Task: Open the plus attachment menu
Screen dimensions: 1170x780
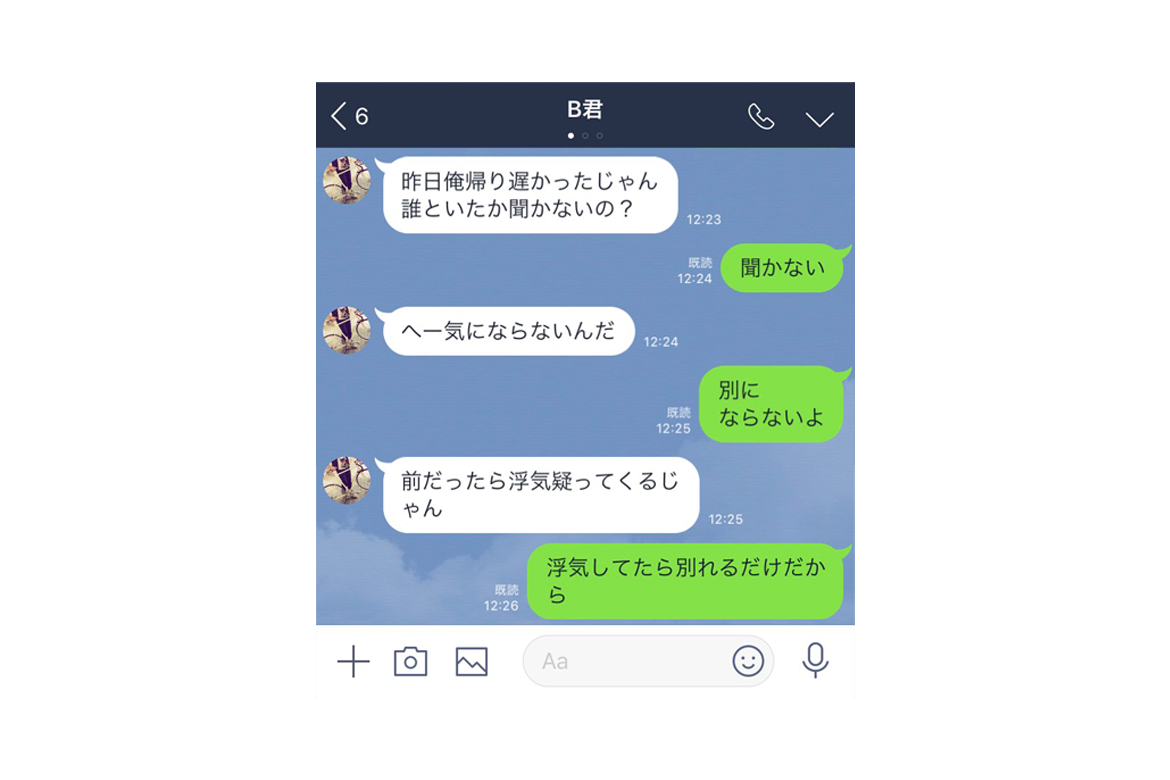Action: click(353, 661)
